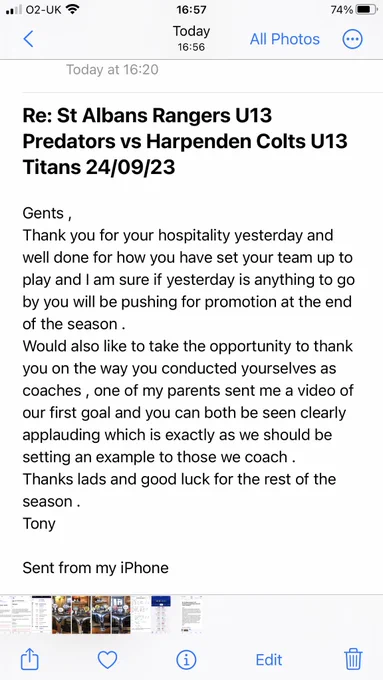
Task: Select the blue-header thumbnail in the filmstrip
Action: click(161, 615)
